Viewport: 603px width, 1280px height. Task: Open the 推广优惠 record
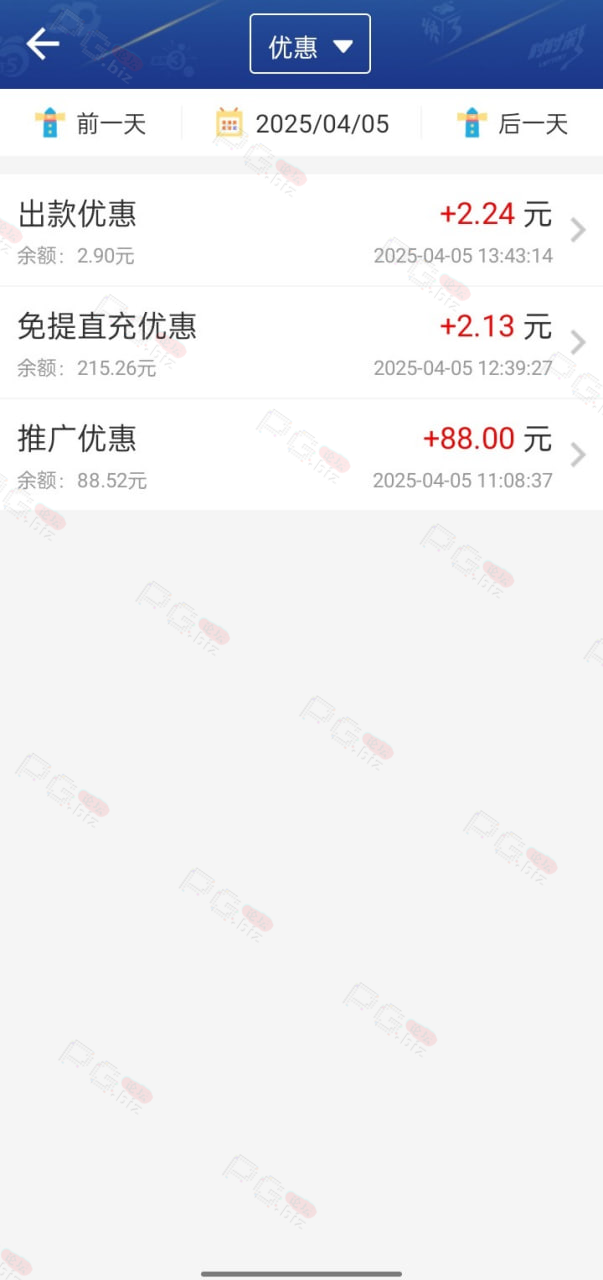click(x=301, y=455)
